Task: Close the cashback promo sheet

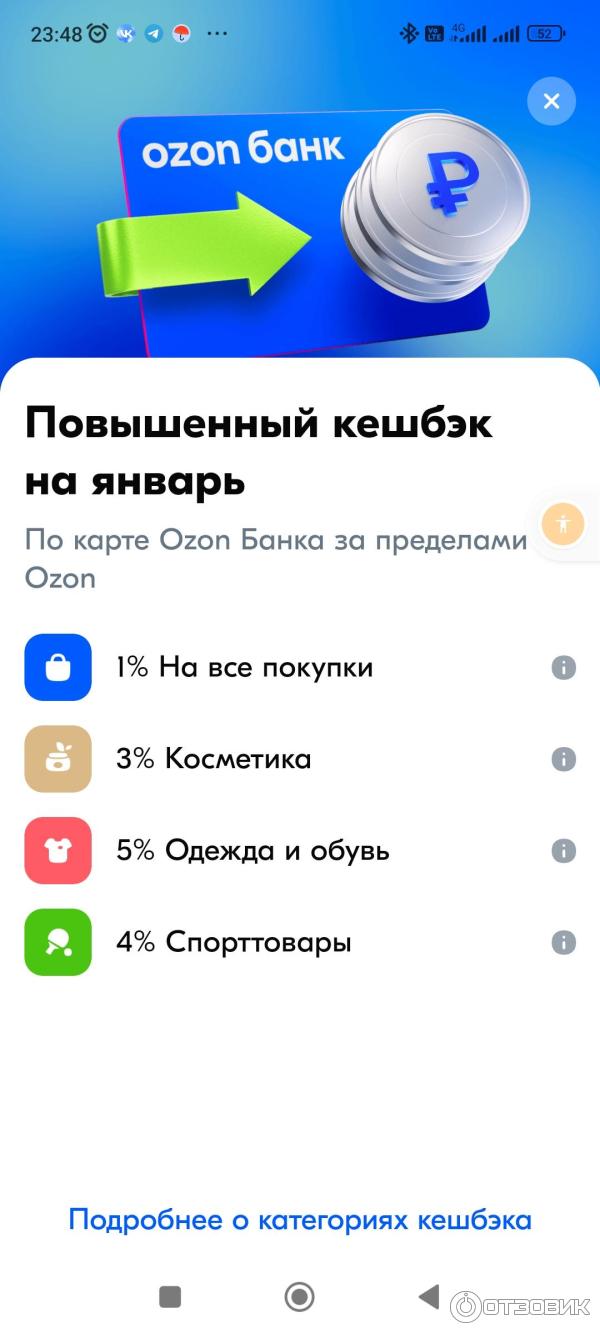Action: pyautogui.click(x=551, y=101)
